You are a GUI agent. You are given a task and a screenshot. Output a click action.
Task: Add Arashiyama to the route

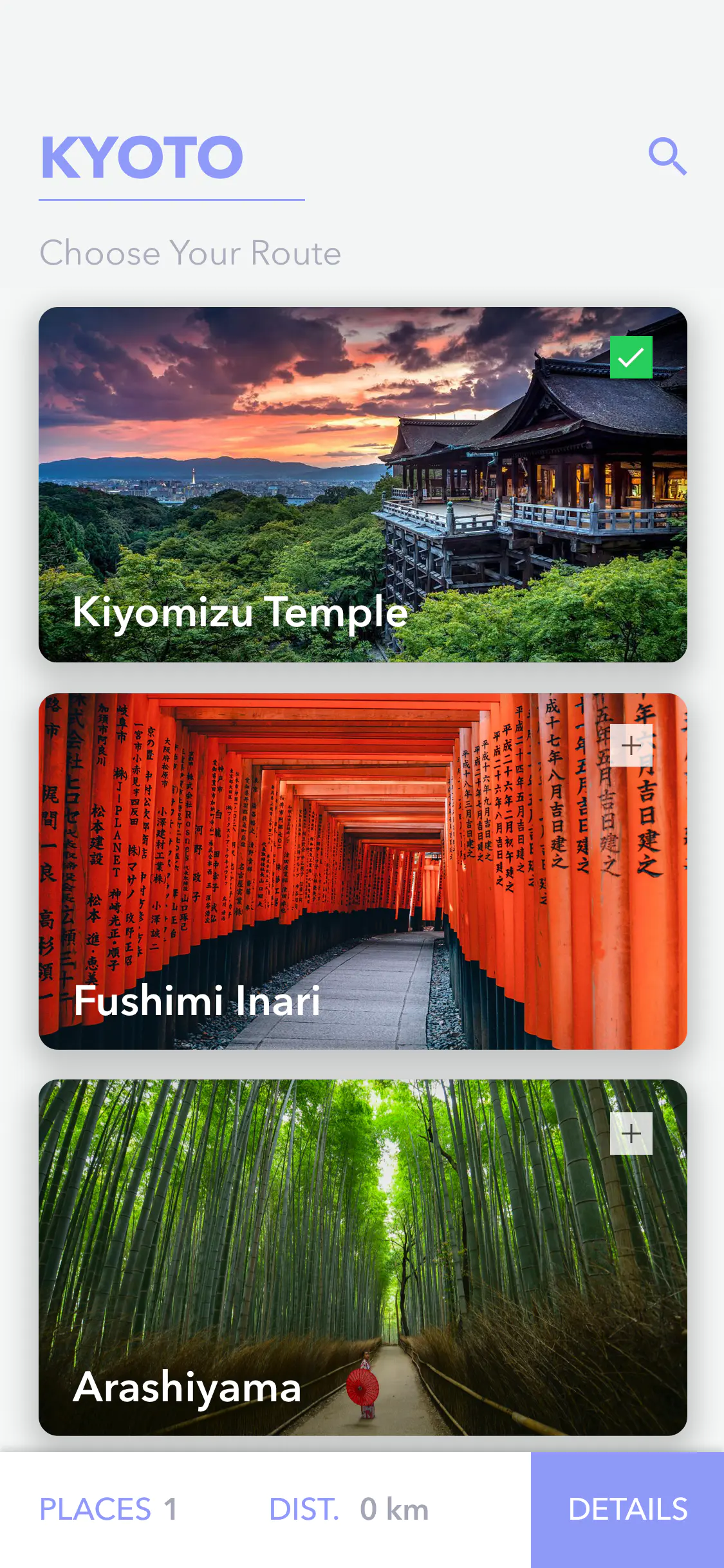[x=631, y=1134]
